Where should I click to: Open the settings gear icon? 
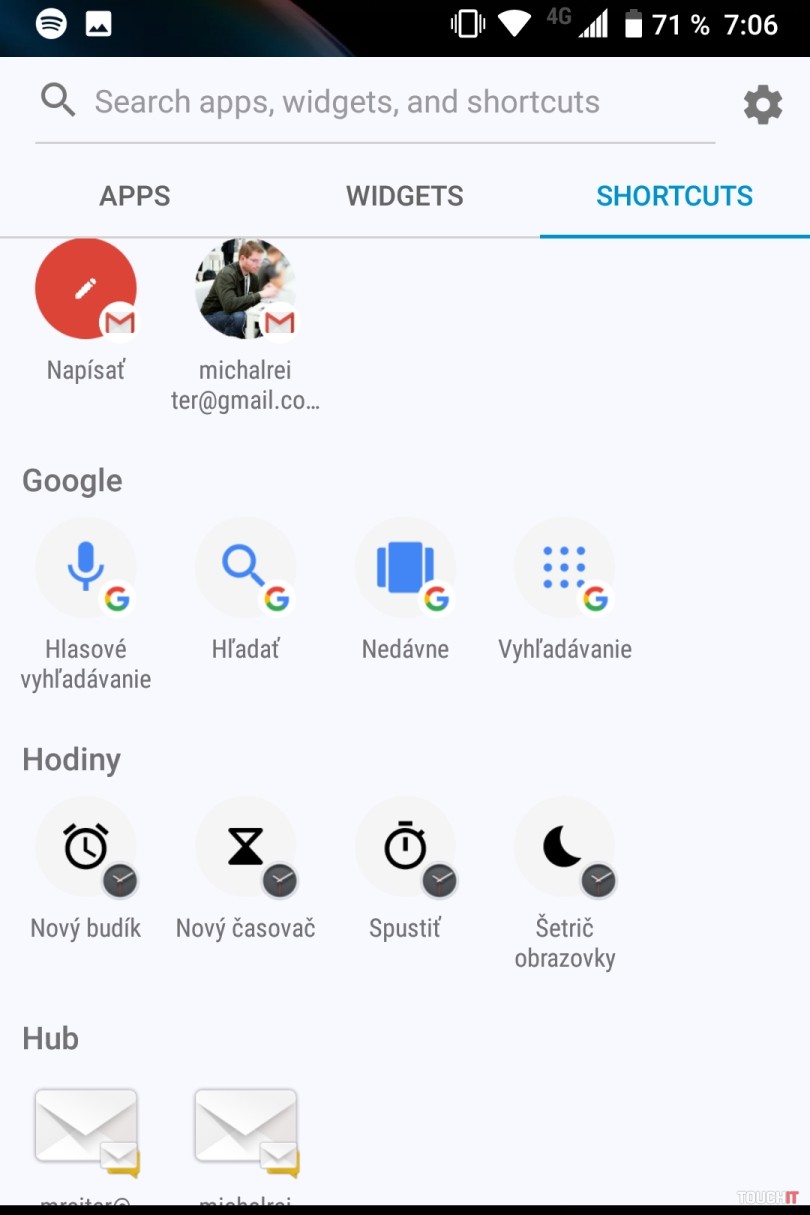762,104
